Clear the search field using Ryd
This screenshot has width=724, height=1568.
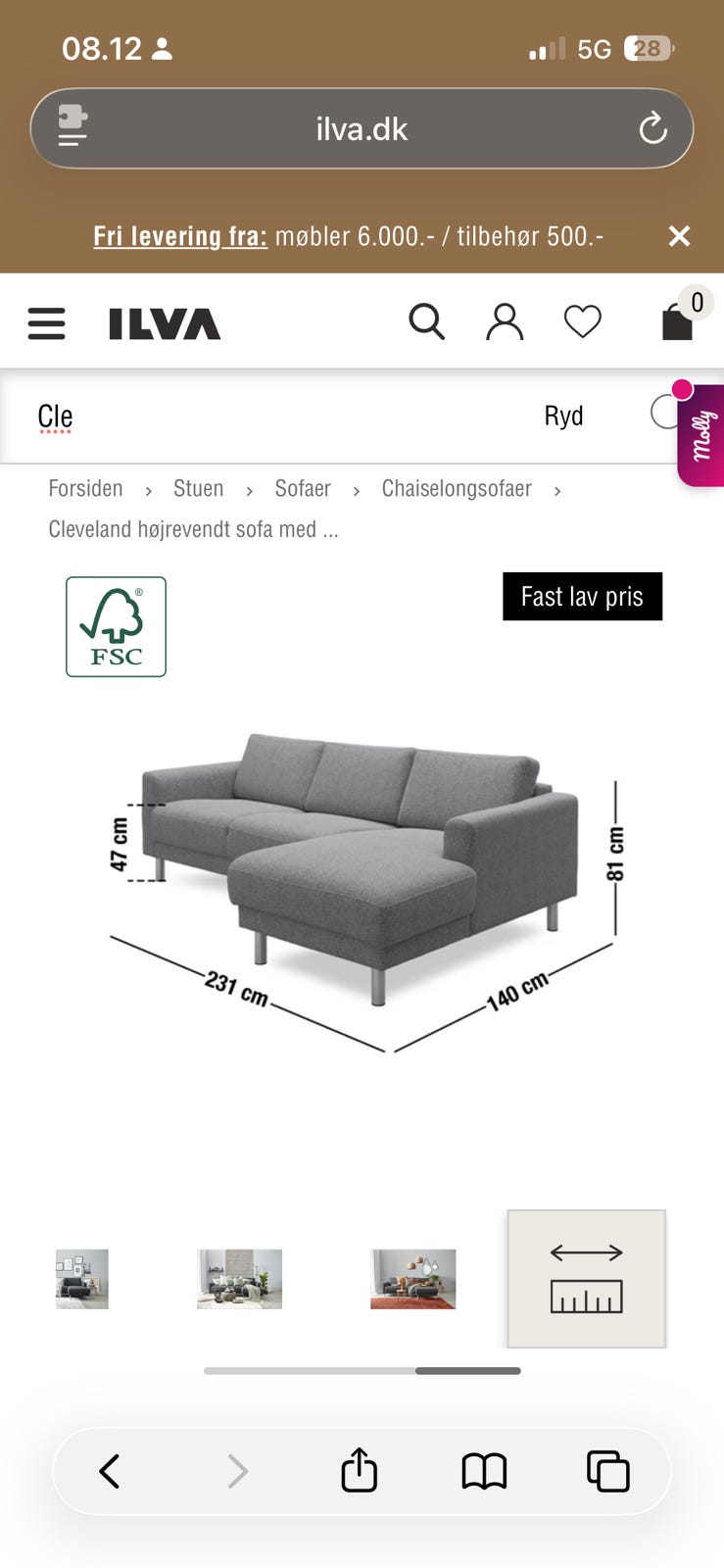point(563,416)
